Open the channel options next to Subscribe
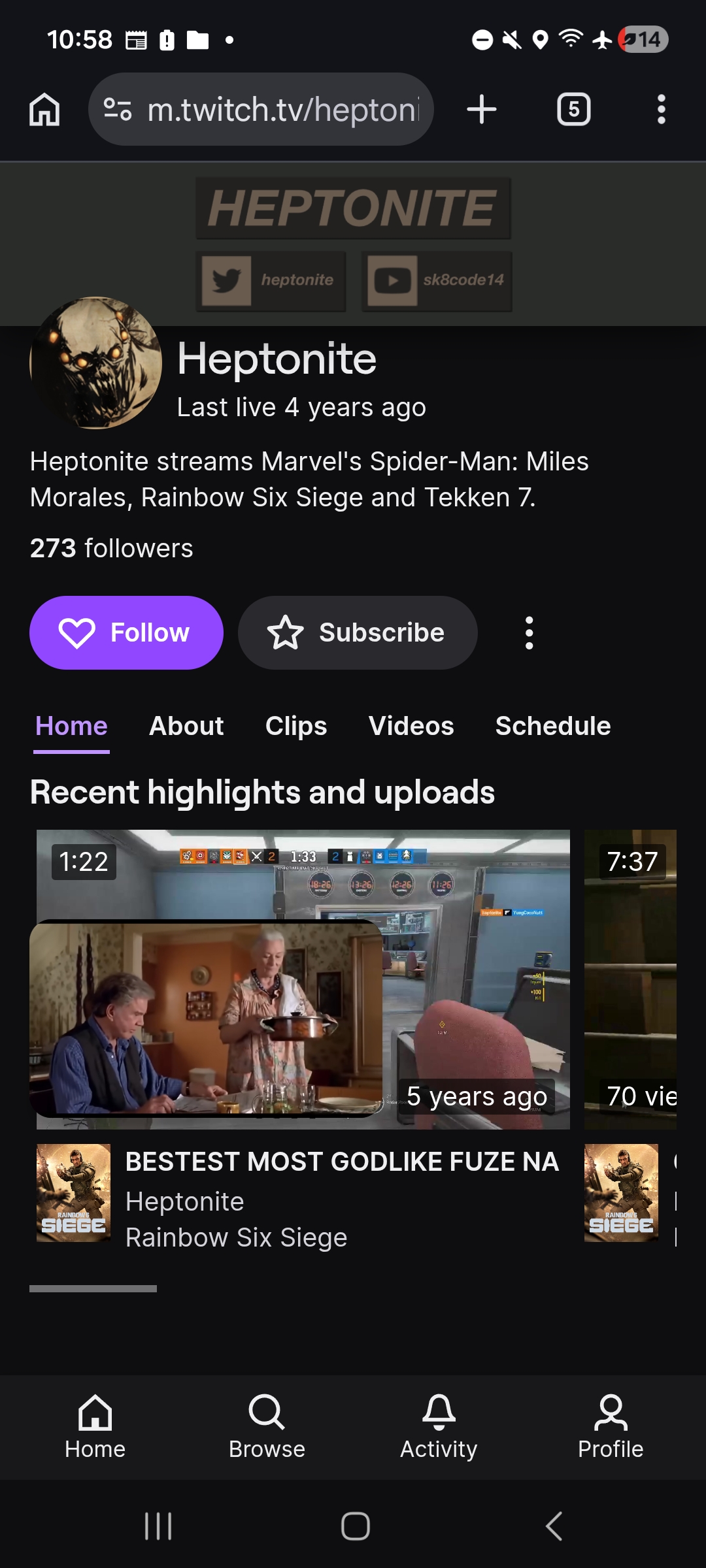706x1568 pixels. point(529,632)
